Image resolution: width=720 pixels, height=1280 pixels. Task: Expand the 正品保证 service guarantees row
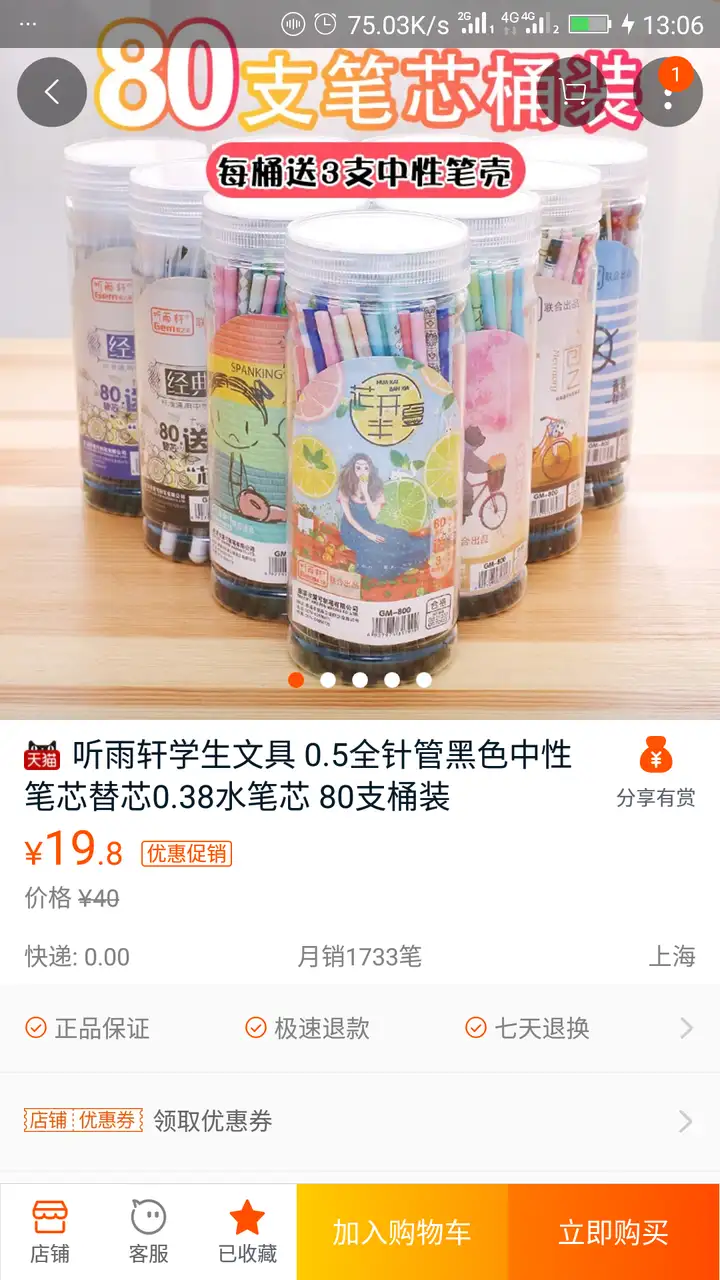click(360, 1028)
